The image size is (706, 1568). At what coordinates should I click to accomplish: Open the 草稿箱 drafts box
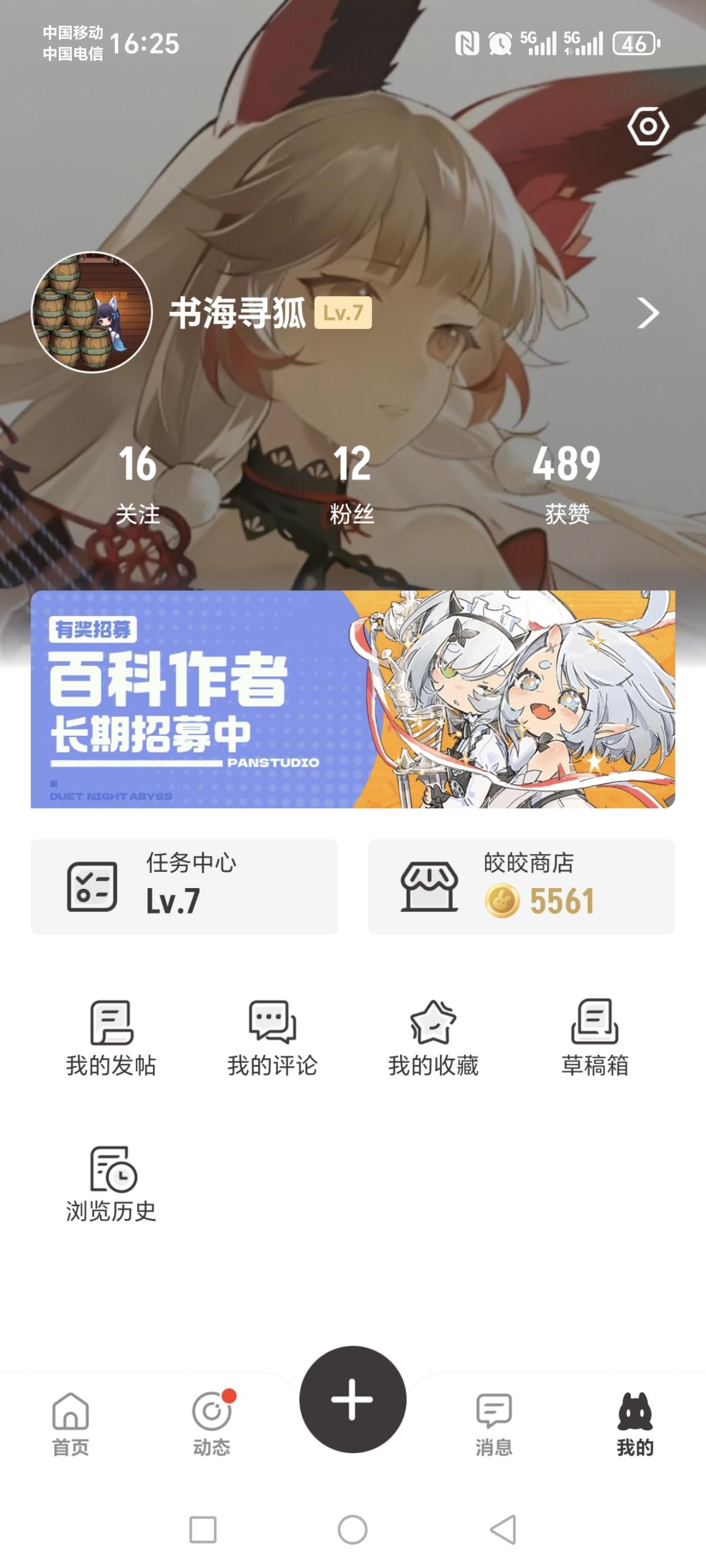tap(595, 1037)
